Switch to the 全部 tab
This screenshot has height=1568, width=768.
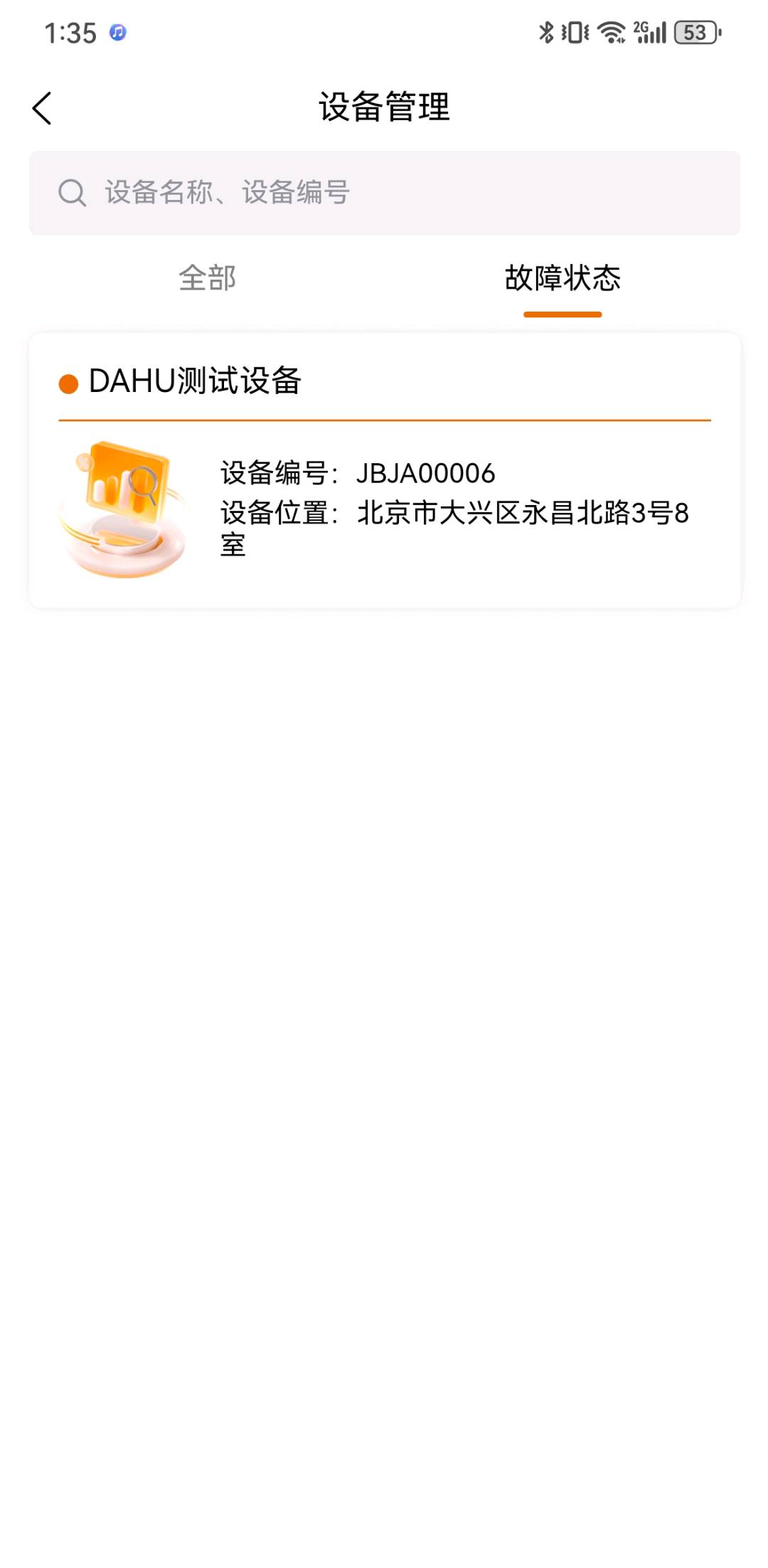pos(207,278)
